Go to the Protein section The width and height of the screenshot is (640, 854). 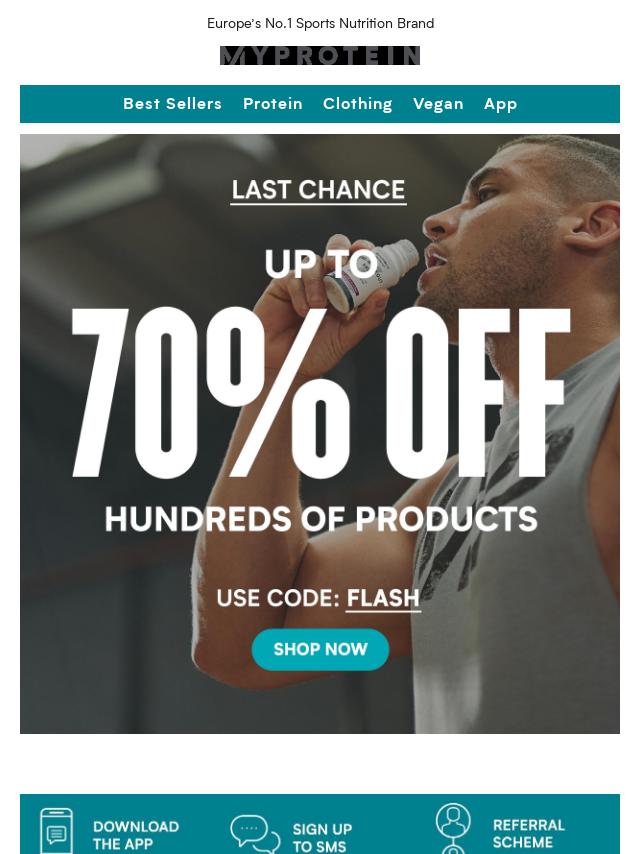coord(272,104)
